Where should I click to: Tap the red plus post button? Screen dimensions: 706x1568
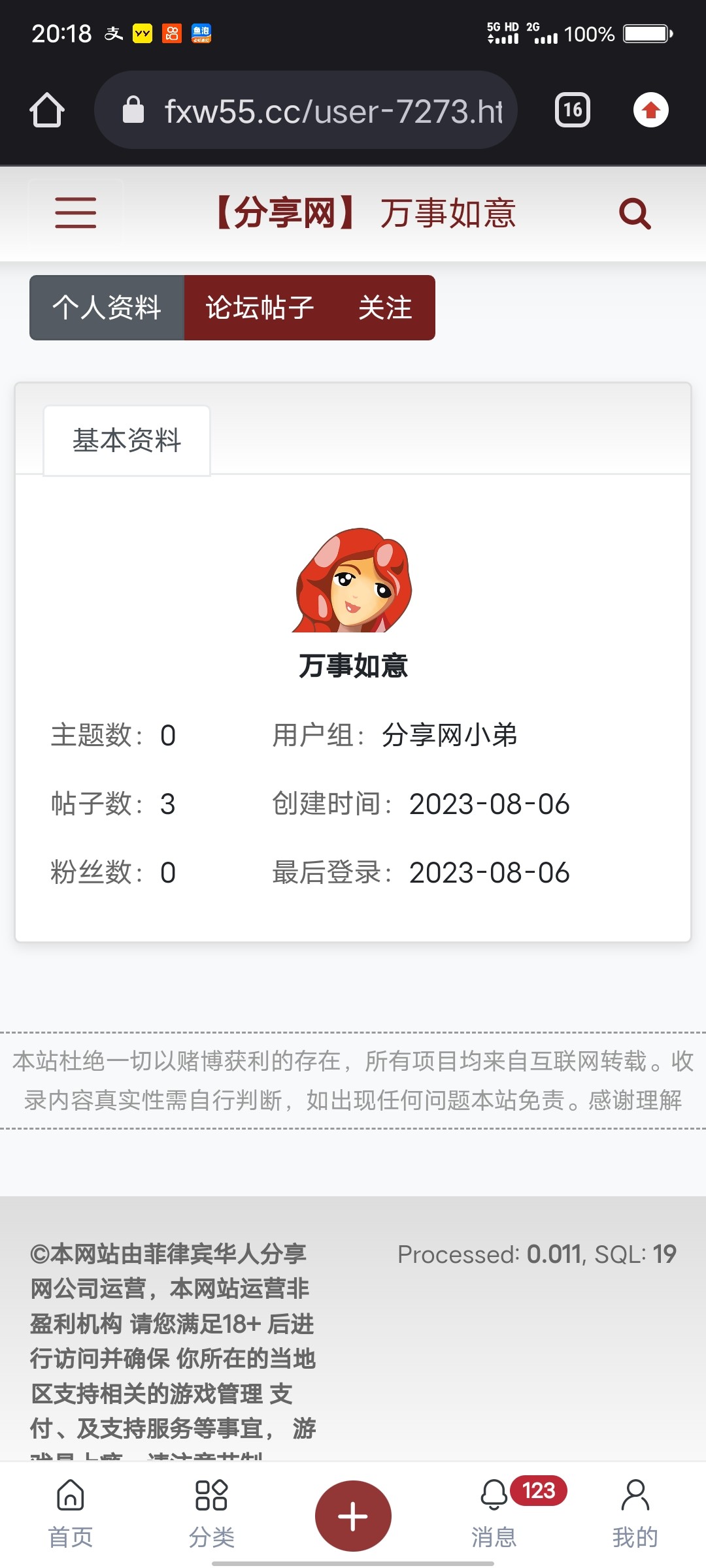[353, 1516]
